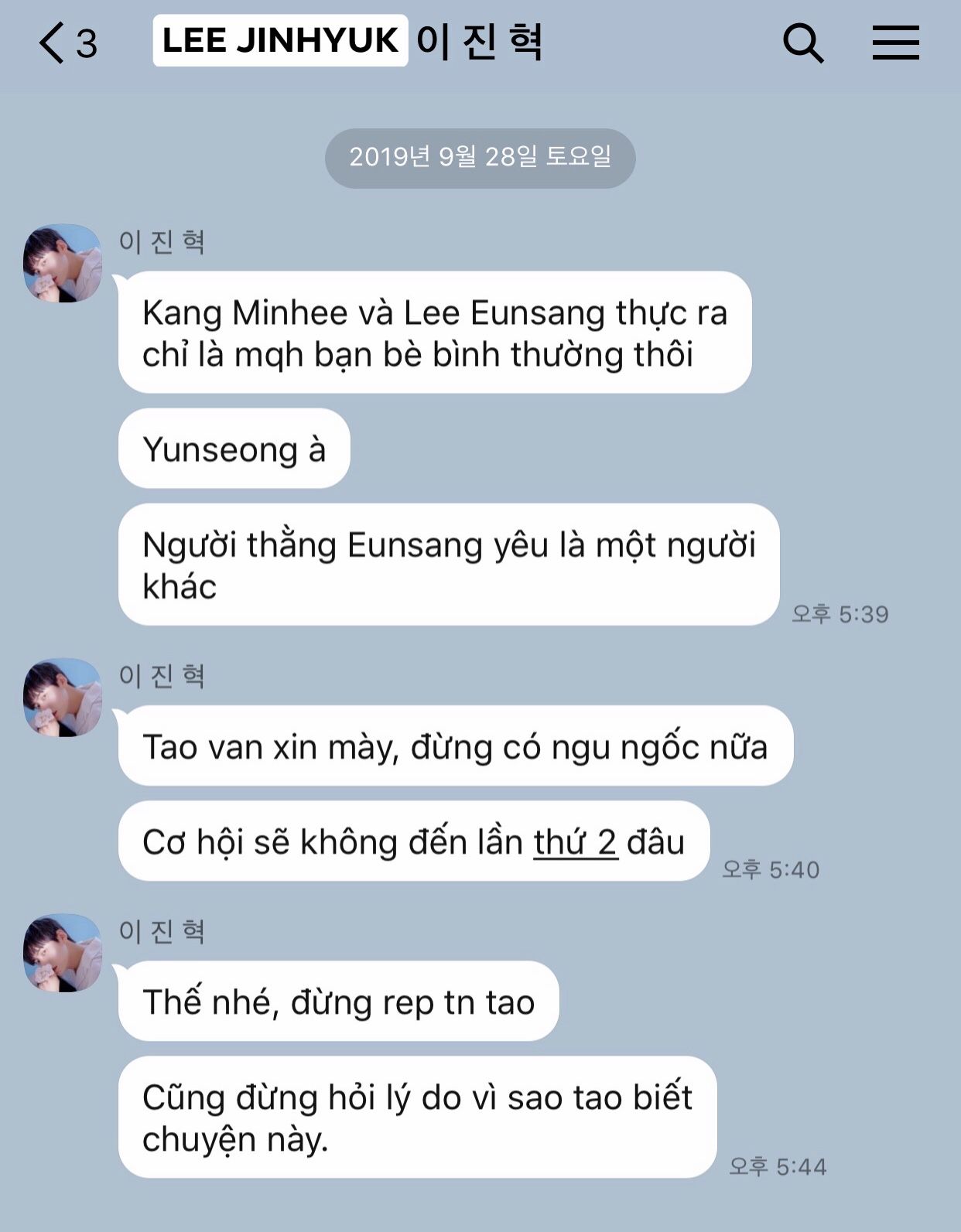The height and width of the screenshot is (1232, 961).
Task: Open avatar above the 'Thế nhé' message
Action: (63, 952)
